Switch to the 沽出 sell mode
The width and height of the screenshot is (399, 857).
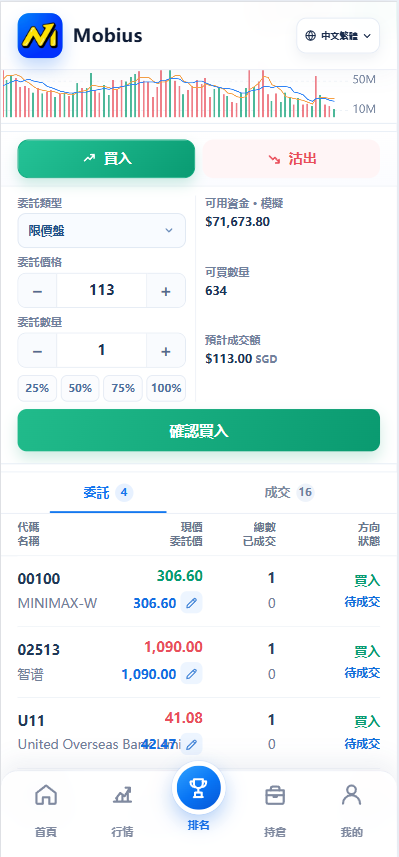point(291,159)
